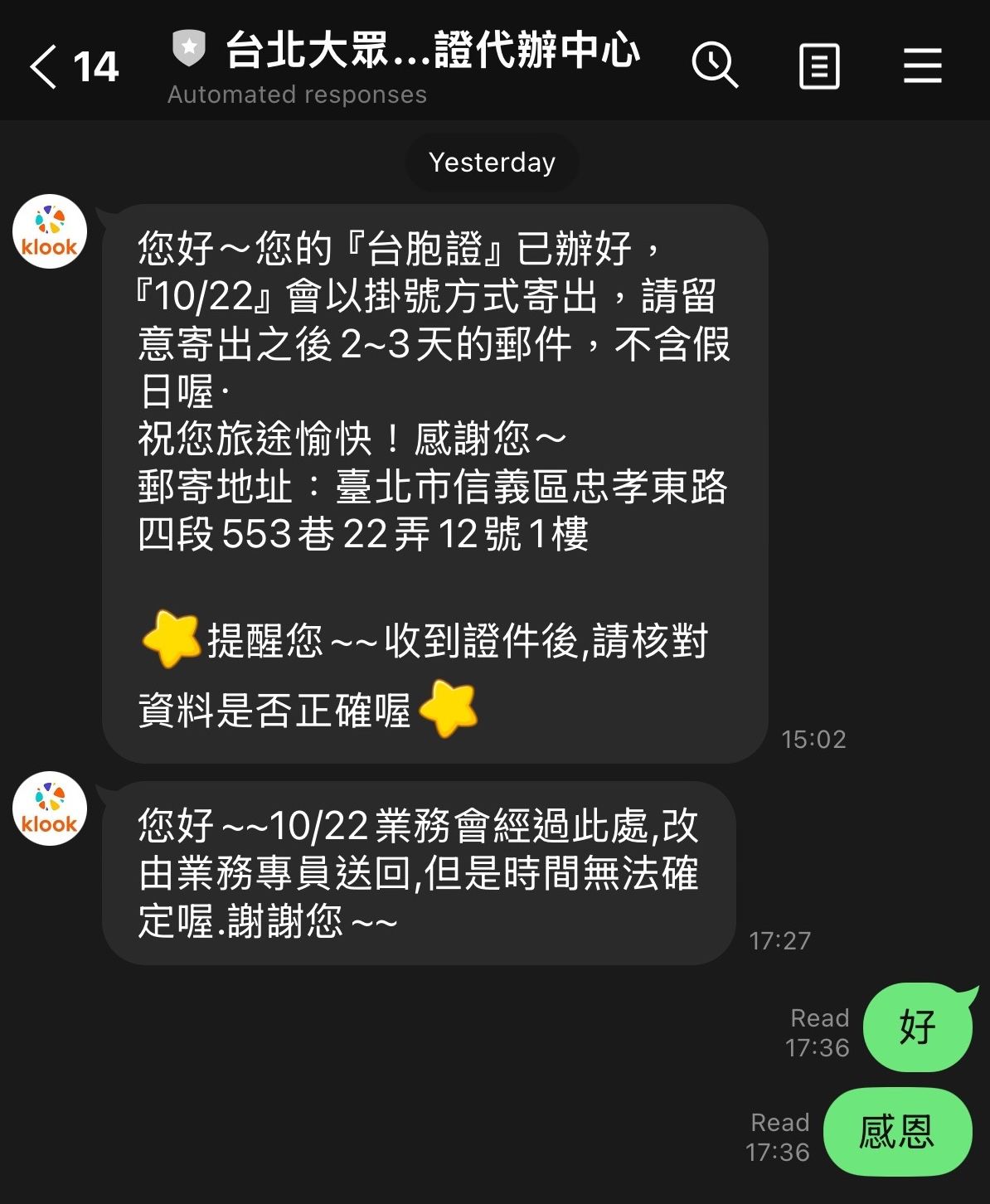
Task: Tap the klook avatar beside 15:02 message
Action: pos(50,231)
